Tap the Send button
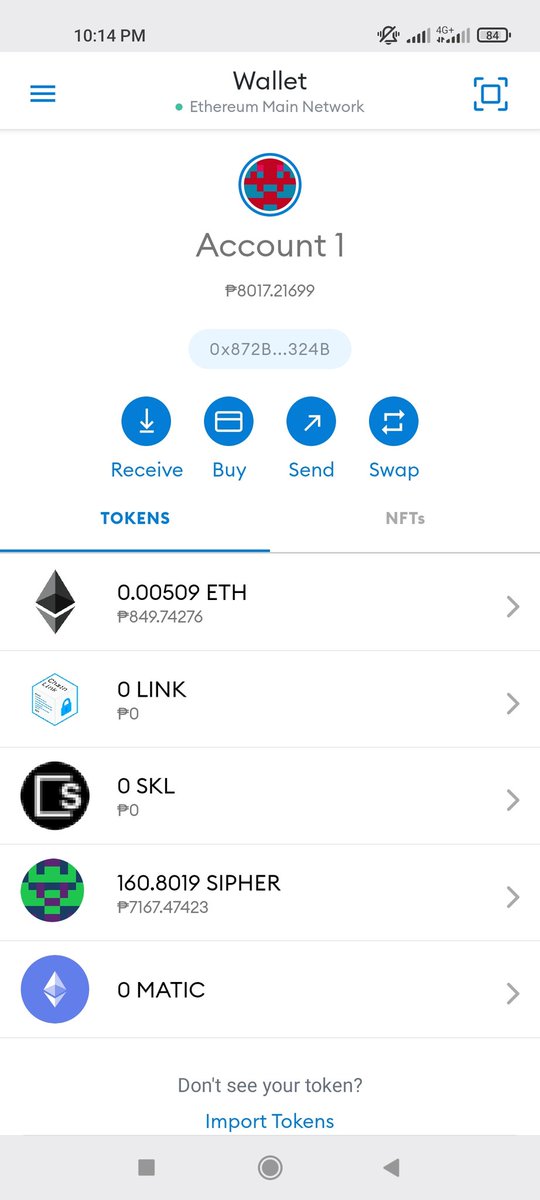This screenshot has width=540, height=1200. [311, 439]
